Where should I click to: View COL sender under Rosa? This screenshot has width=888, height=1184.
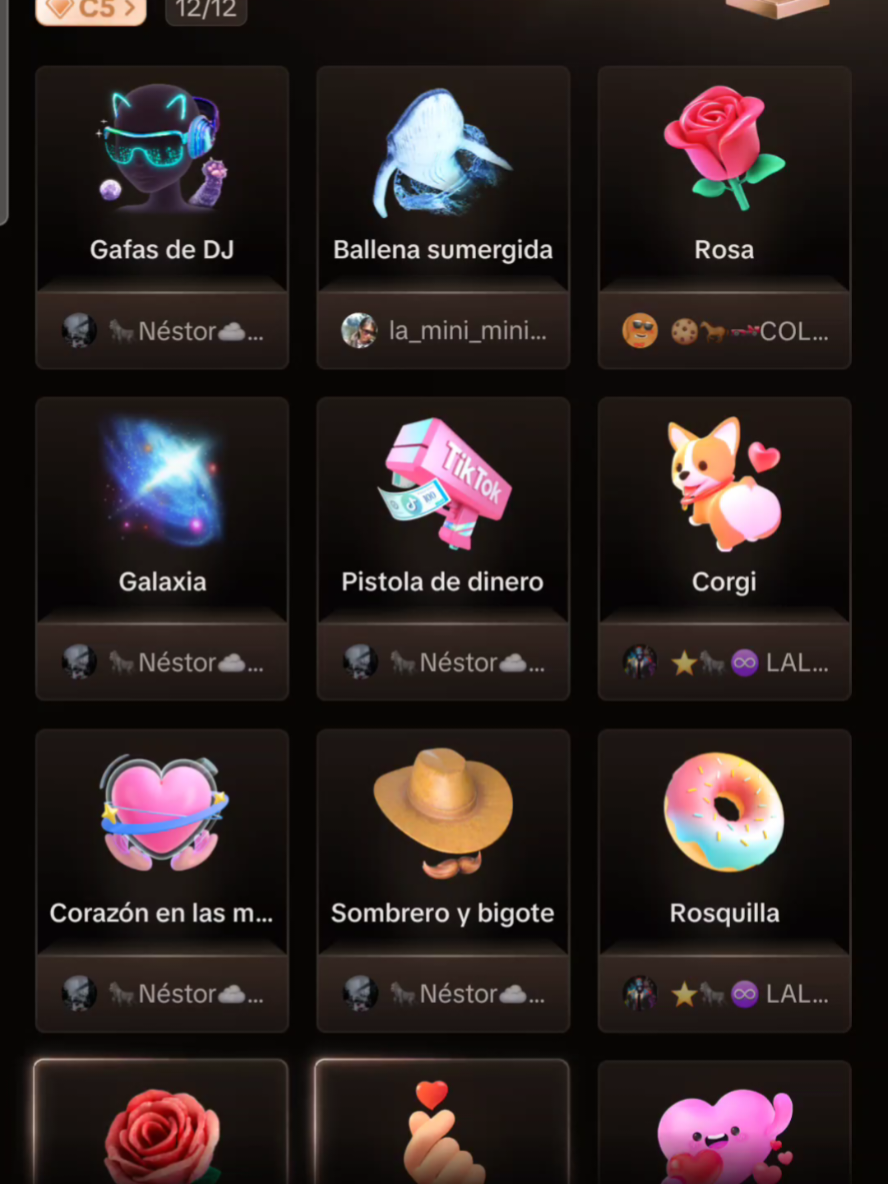tap(724, 331)
